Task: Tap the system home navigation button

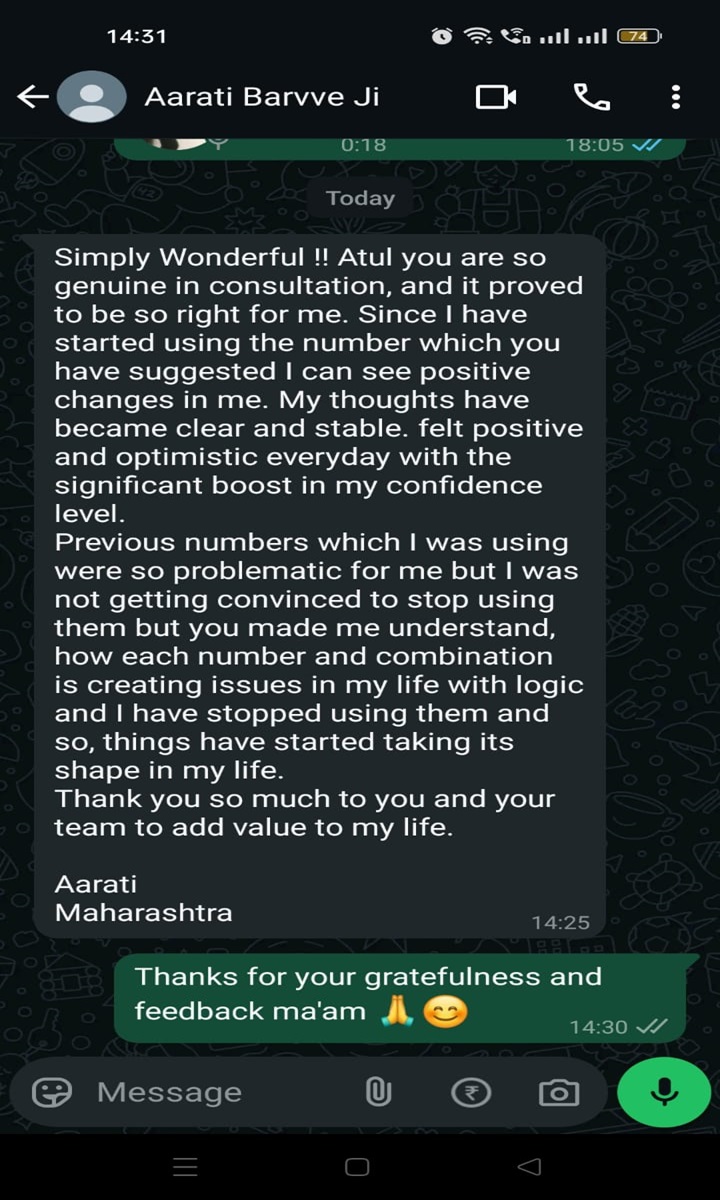Action: click(x=357, y=1167)
